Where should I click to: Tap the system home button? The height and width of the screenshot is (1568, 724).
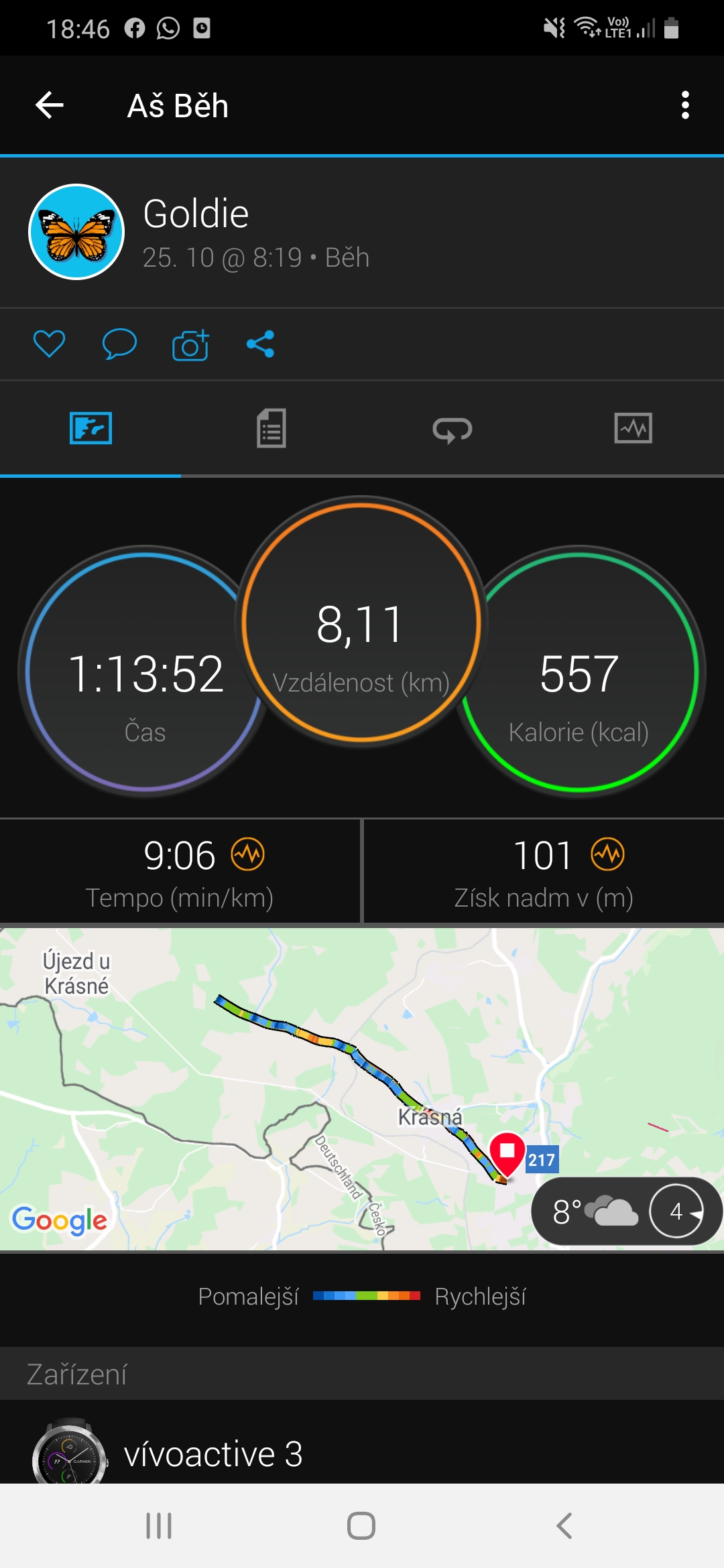(x=361, y=1526)
